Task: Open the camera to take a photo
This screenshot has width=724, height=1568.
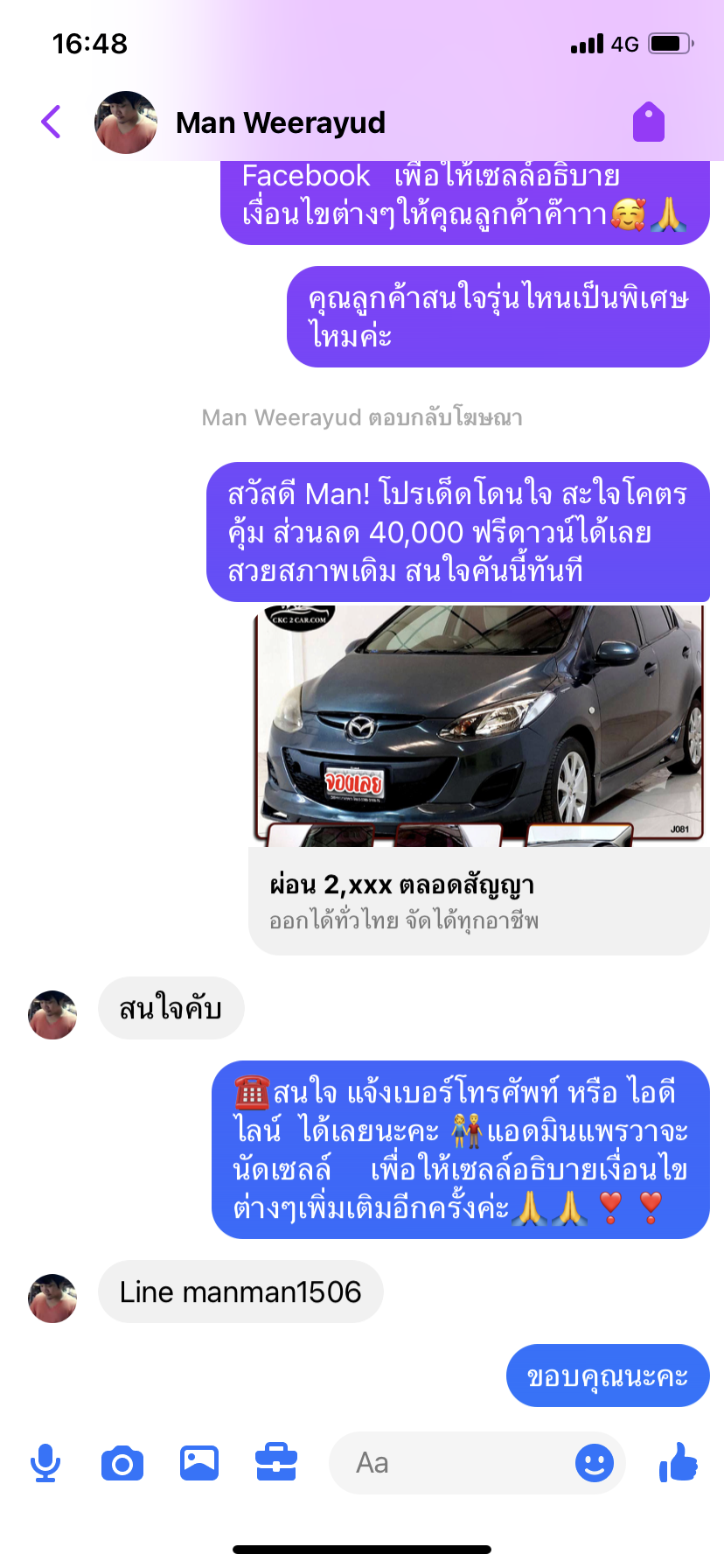Action: point(122,1463)
